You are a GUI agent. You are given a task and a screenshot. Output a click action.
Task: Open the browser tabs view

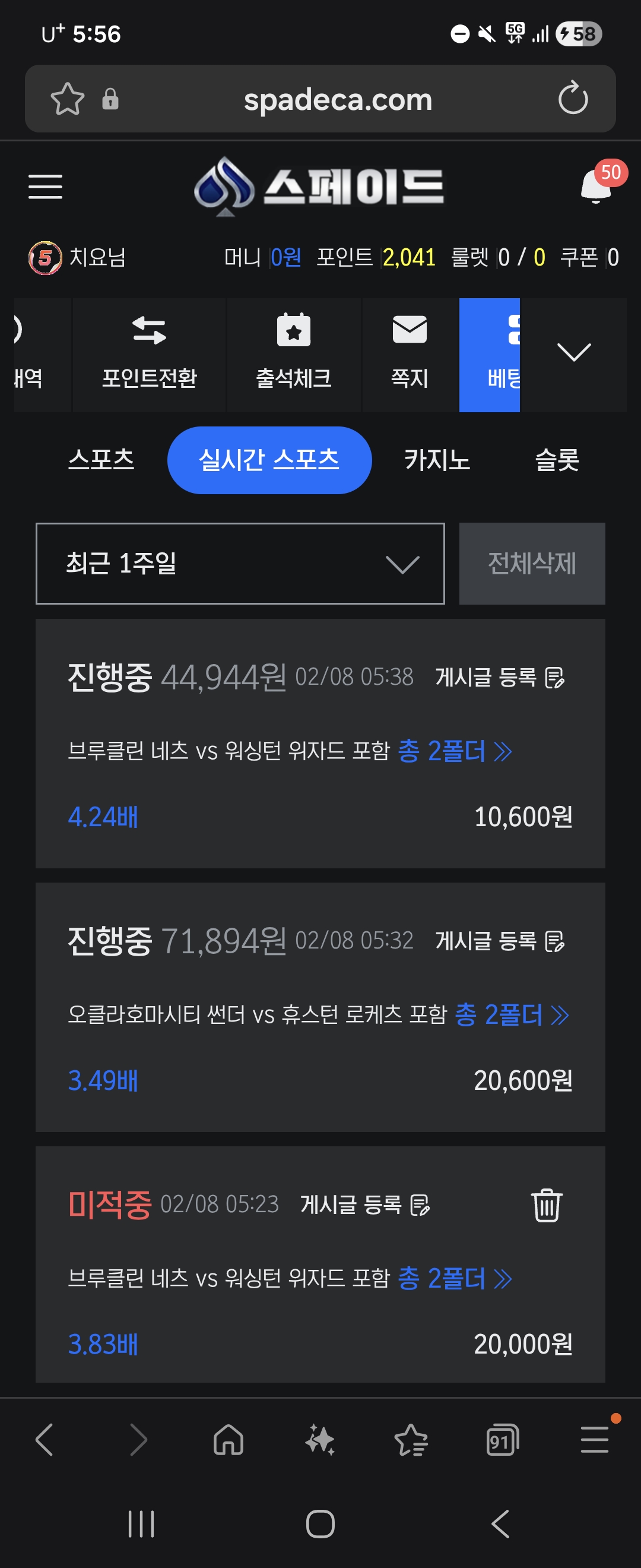(502, 1440)
